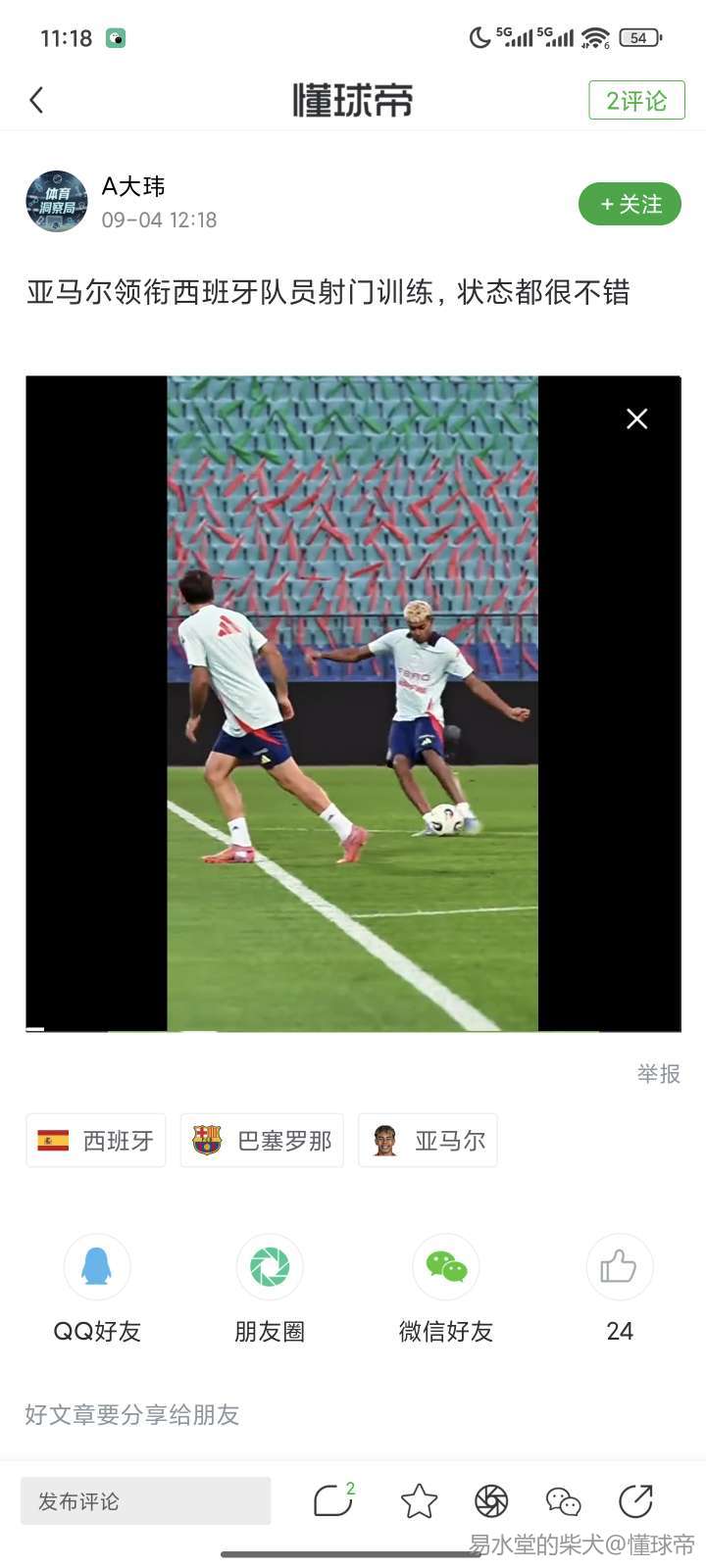Viewport: 706px width, 1568px height.
Task: Share to QQ好友
Action: tap(96, 1267)
